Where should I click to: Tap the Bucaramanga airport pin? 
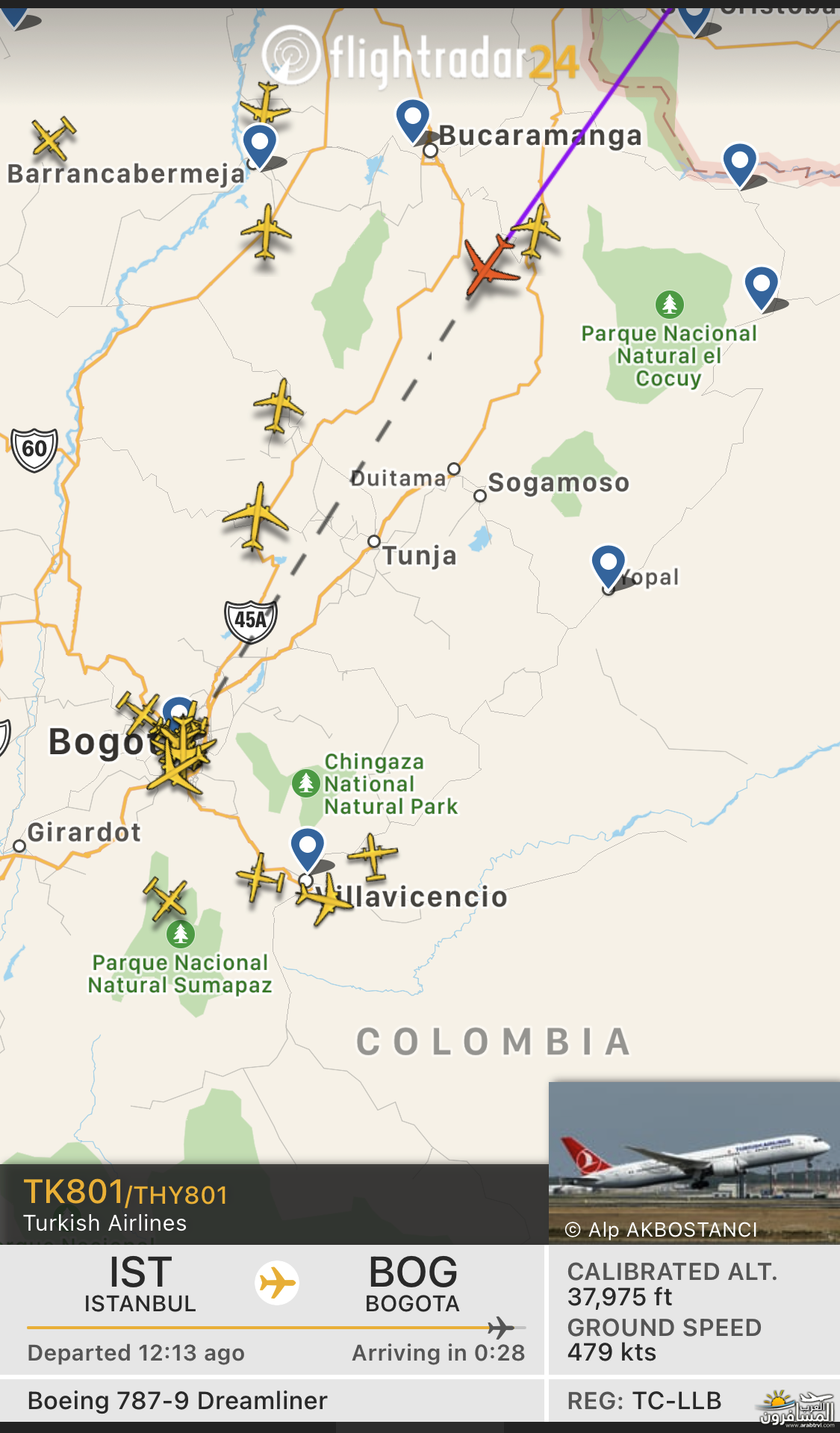(413, 121)
